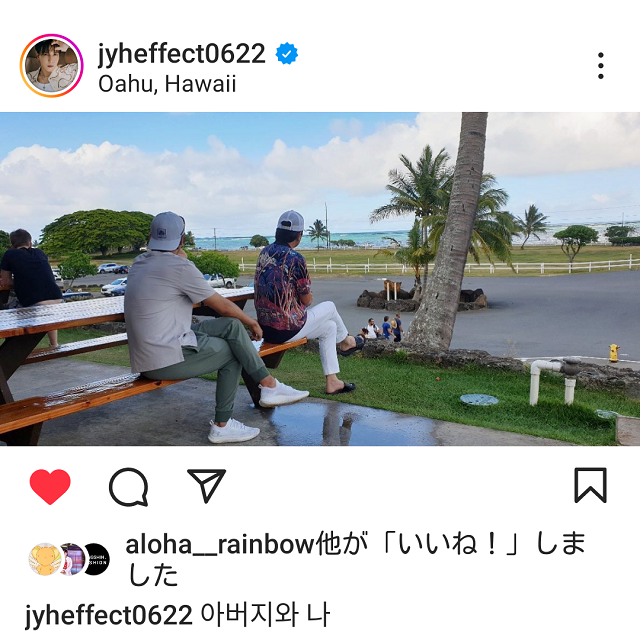The height and width of the screenshot is (641, 640).
Task: Open the Oahu, Hawaii location tag
Action: pos(167,84)
